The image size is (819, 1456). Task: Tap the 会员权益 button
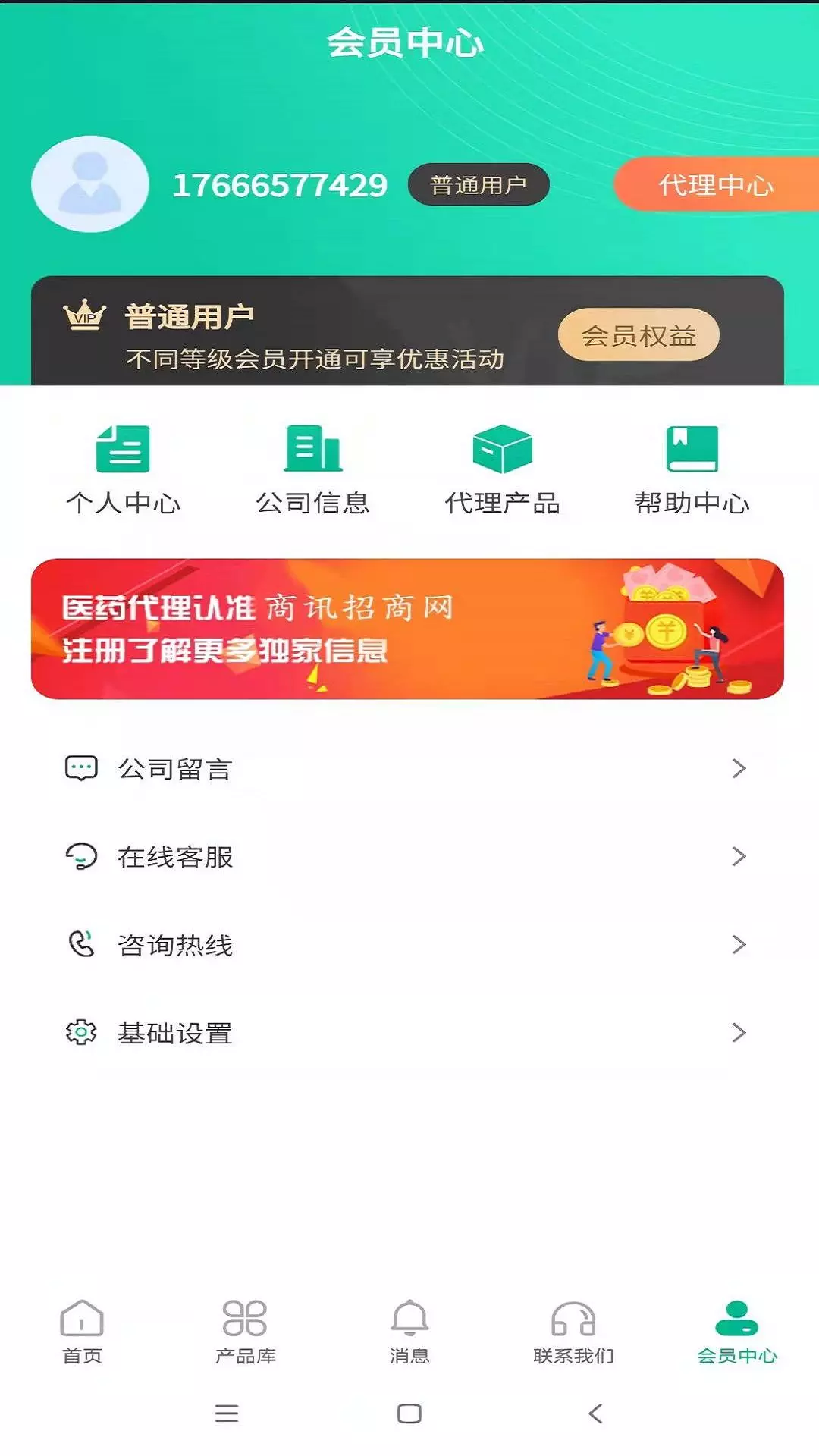(639, 335)
